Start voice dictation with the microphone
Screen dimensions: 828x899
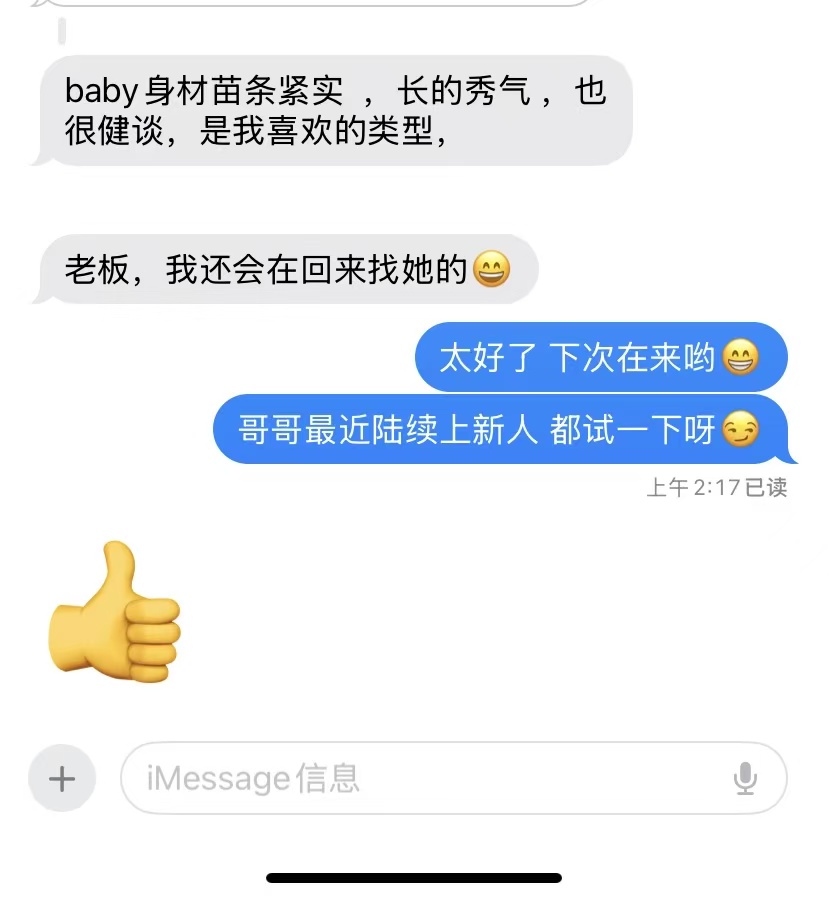click(745, 778)
